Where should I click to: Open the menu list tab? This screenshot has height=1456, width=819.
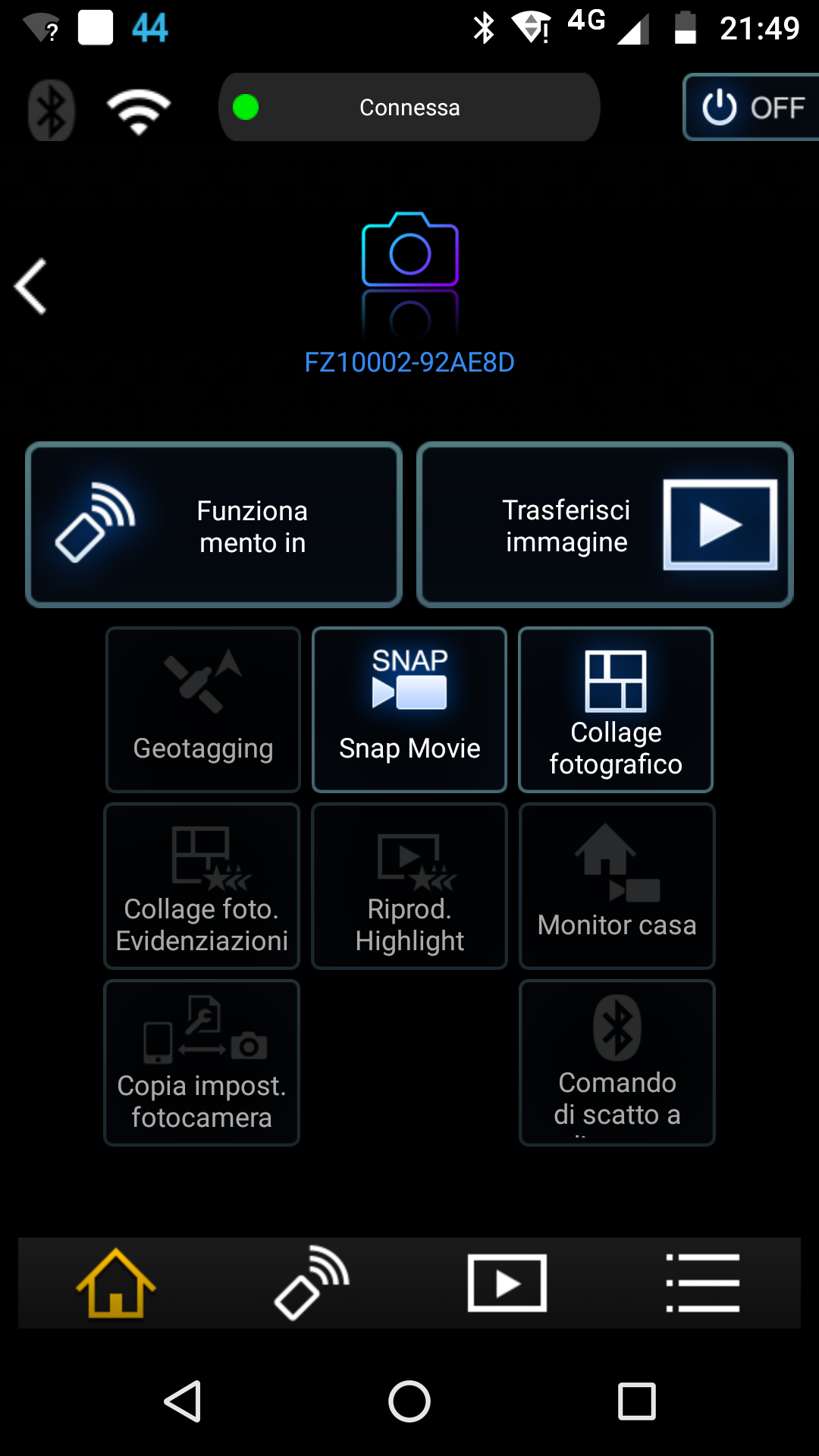point(703,1283)
